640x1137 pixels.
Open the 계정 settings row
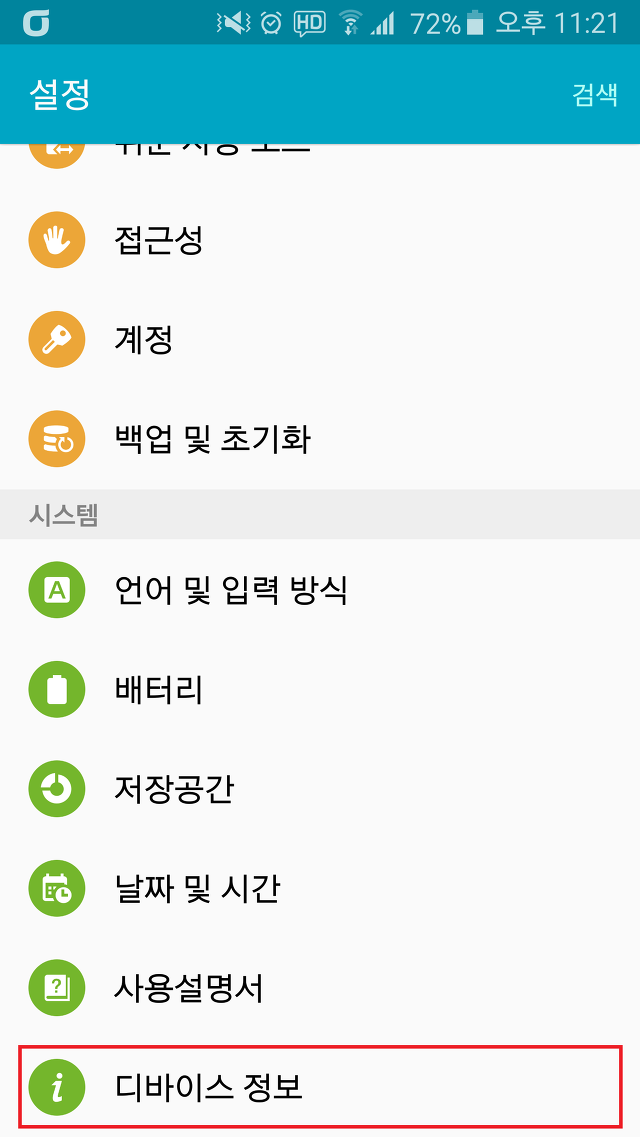coord(320,340)
